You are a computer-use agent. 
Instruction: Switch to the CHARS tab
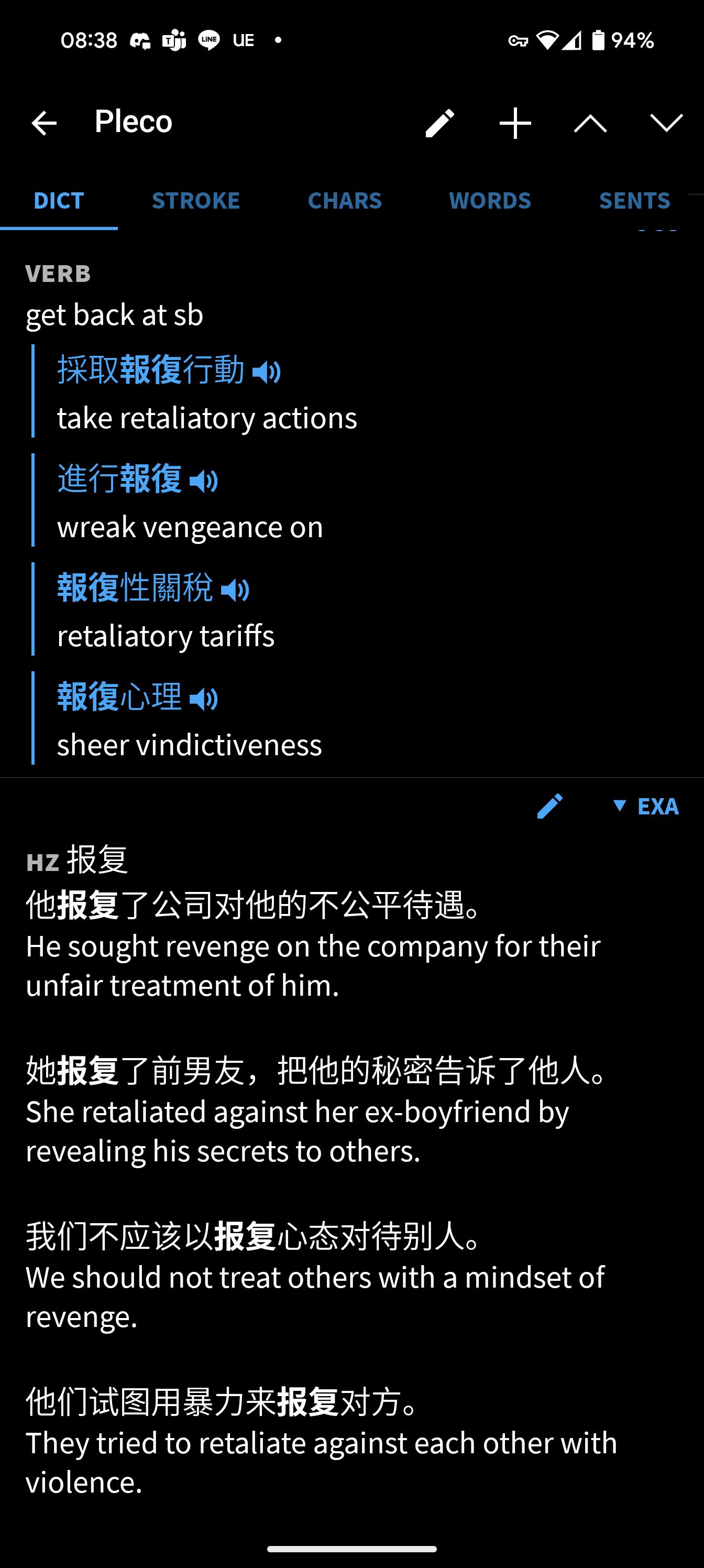click(345, 200)
